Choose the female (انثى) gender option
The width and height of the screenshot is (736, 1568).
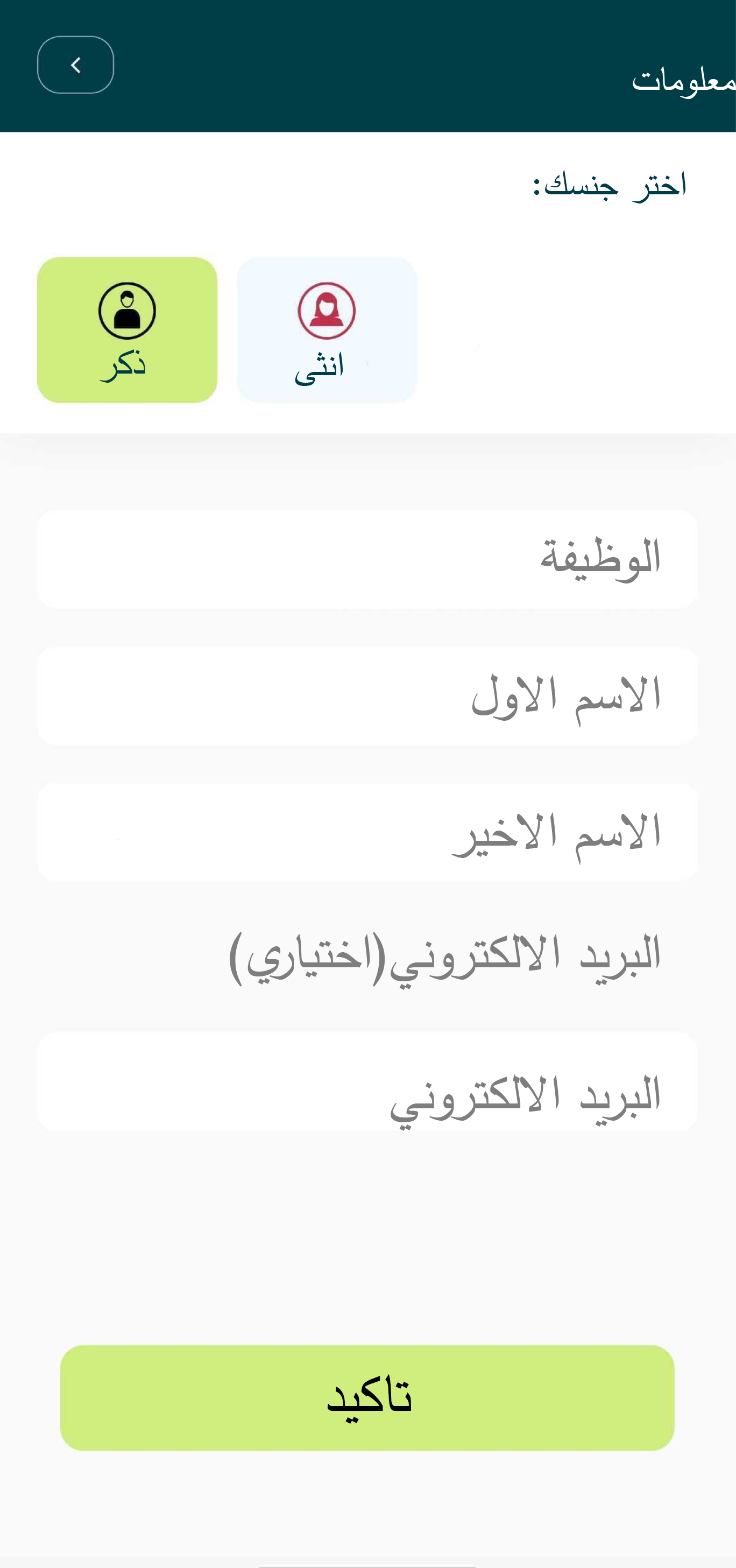click(x=327, y=330)
